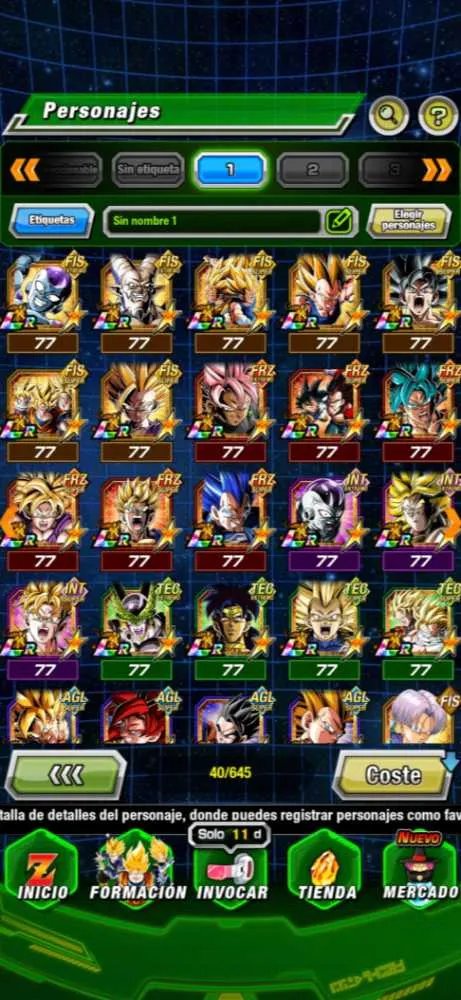
Task: Go to the INICIO tab
Action: [41, 870]
